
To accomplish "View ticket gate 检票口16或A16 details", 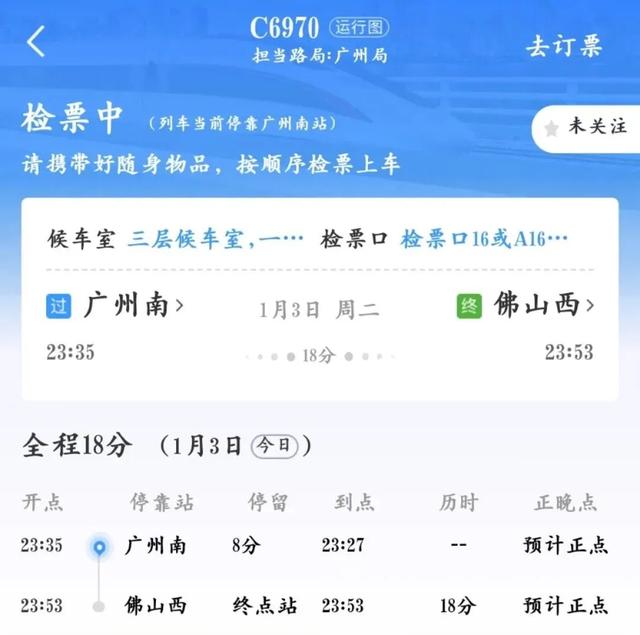I will coord(485,239).
